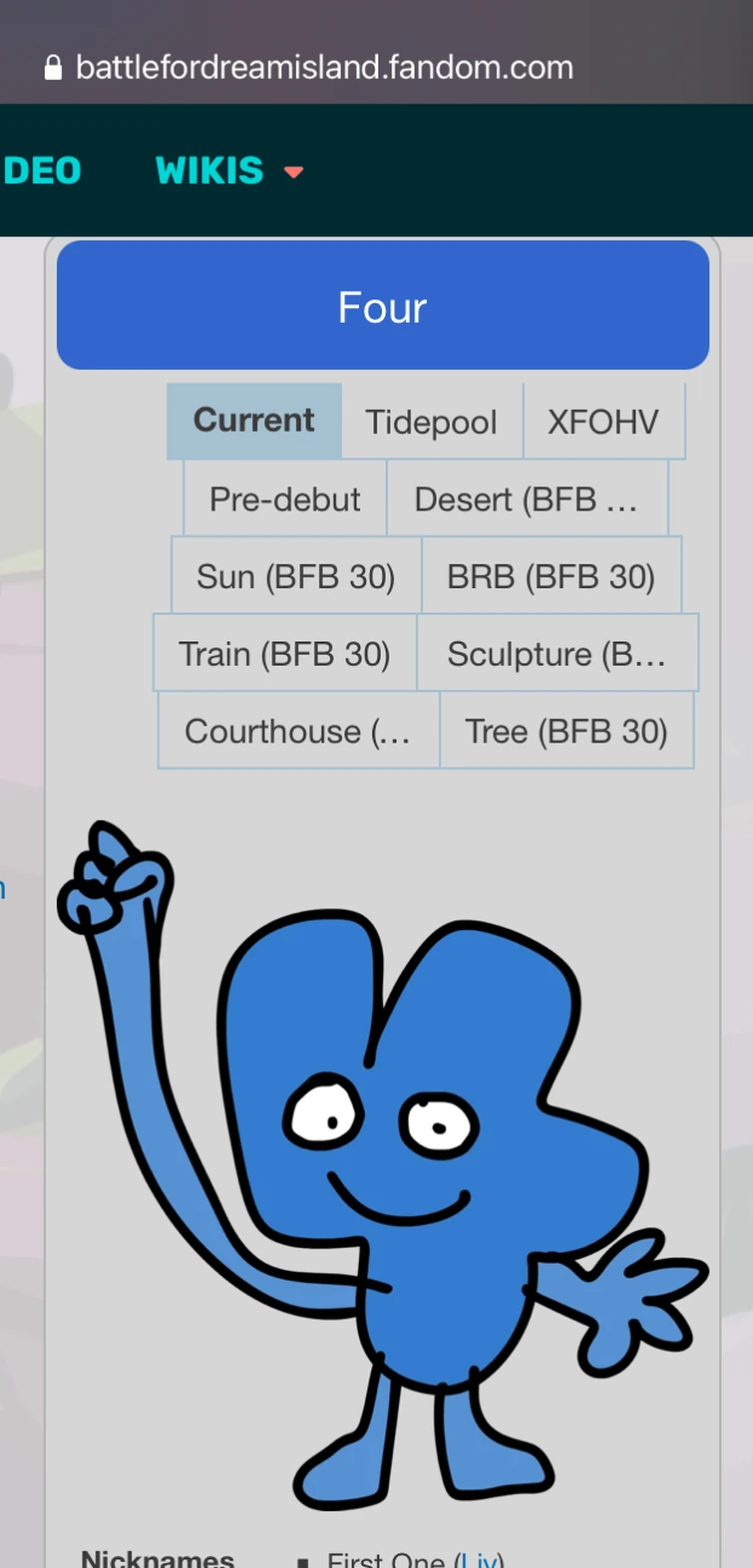Switch to the XFOHV tab
The width and height of the screenshot is (753, 1568).
(602, 422)
